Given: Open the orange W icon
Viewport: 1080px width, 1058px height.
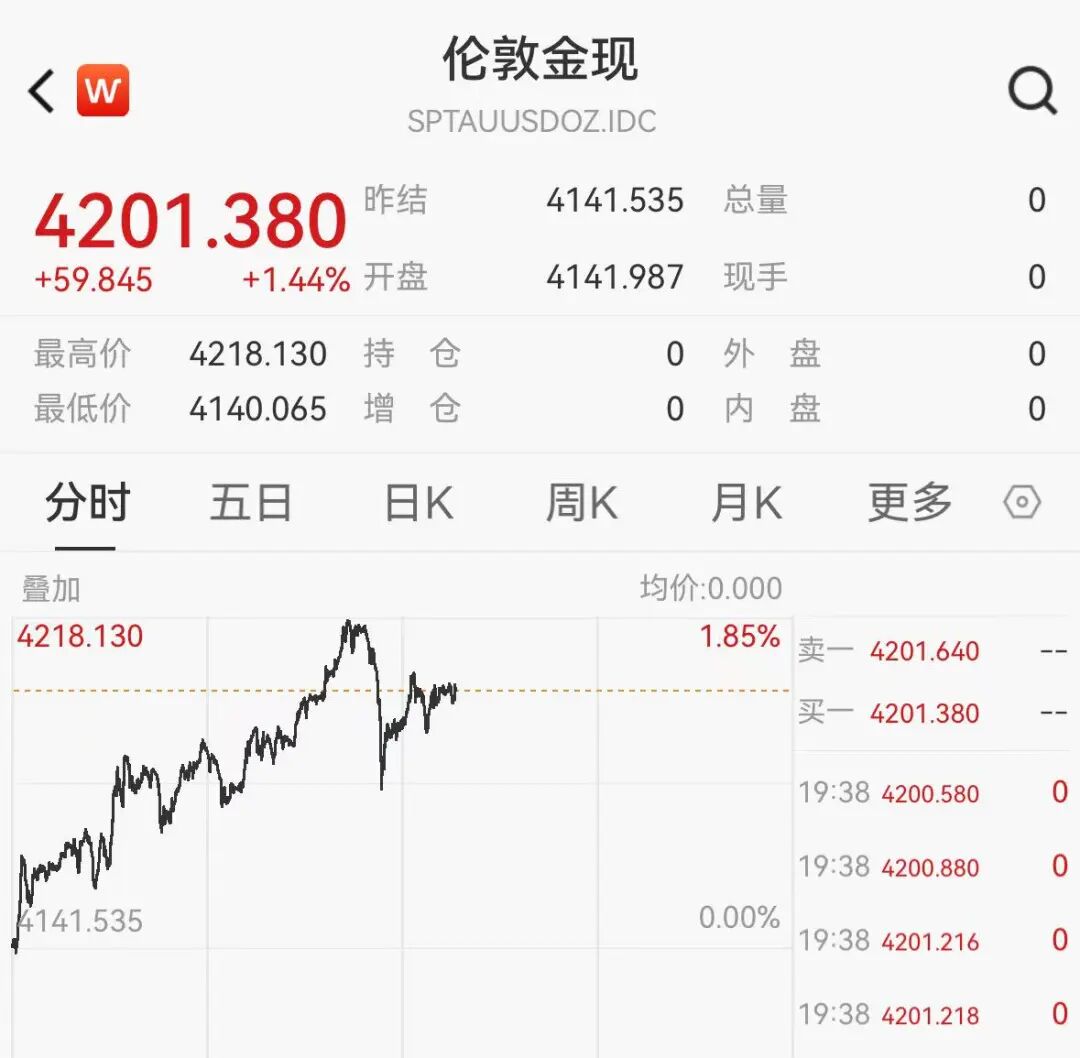Looking at the screenshot, I should coord(102,91).
